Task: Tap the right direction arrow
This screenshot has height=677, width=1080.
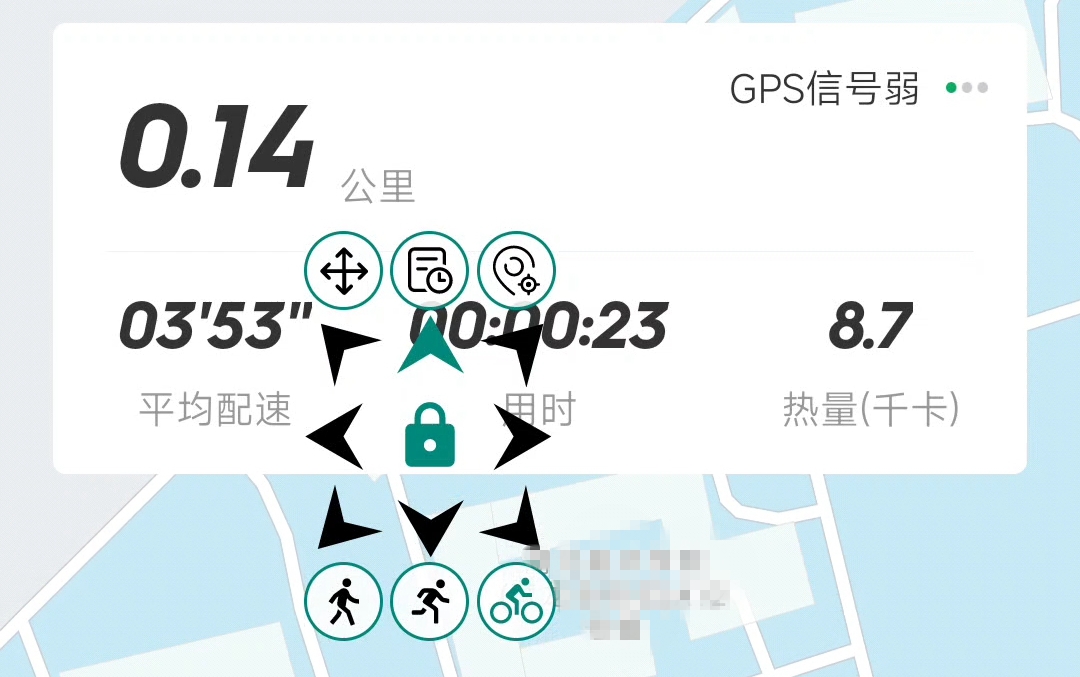Action: (522, 437)
